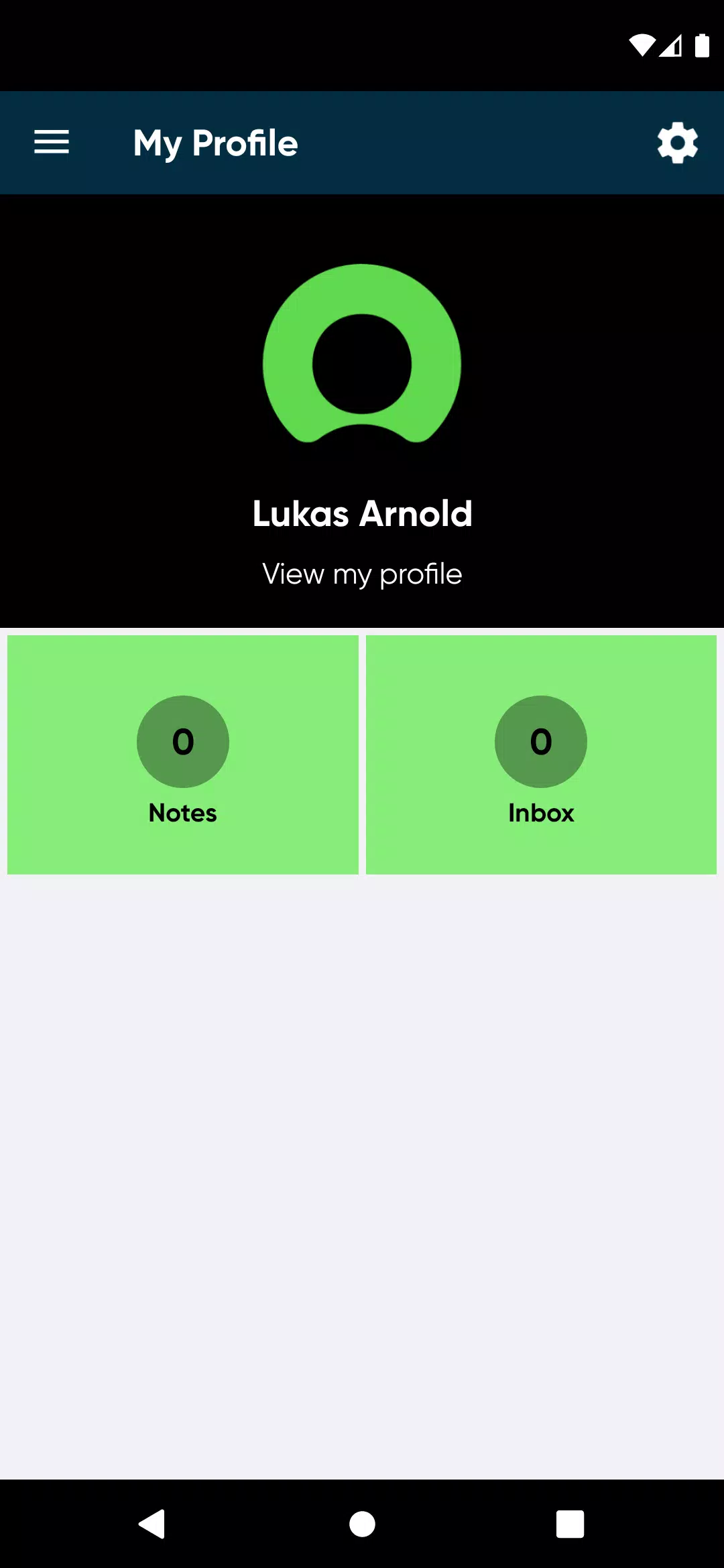Screen dimensions: 724x1568
Task: Open the Notes tile
Action: tap(182, 755)
